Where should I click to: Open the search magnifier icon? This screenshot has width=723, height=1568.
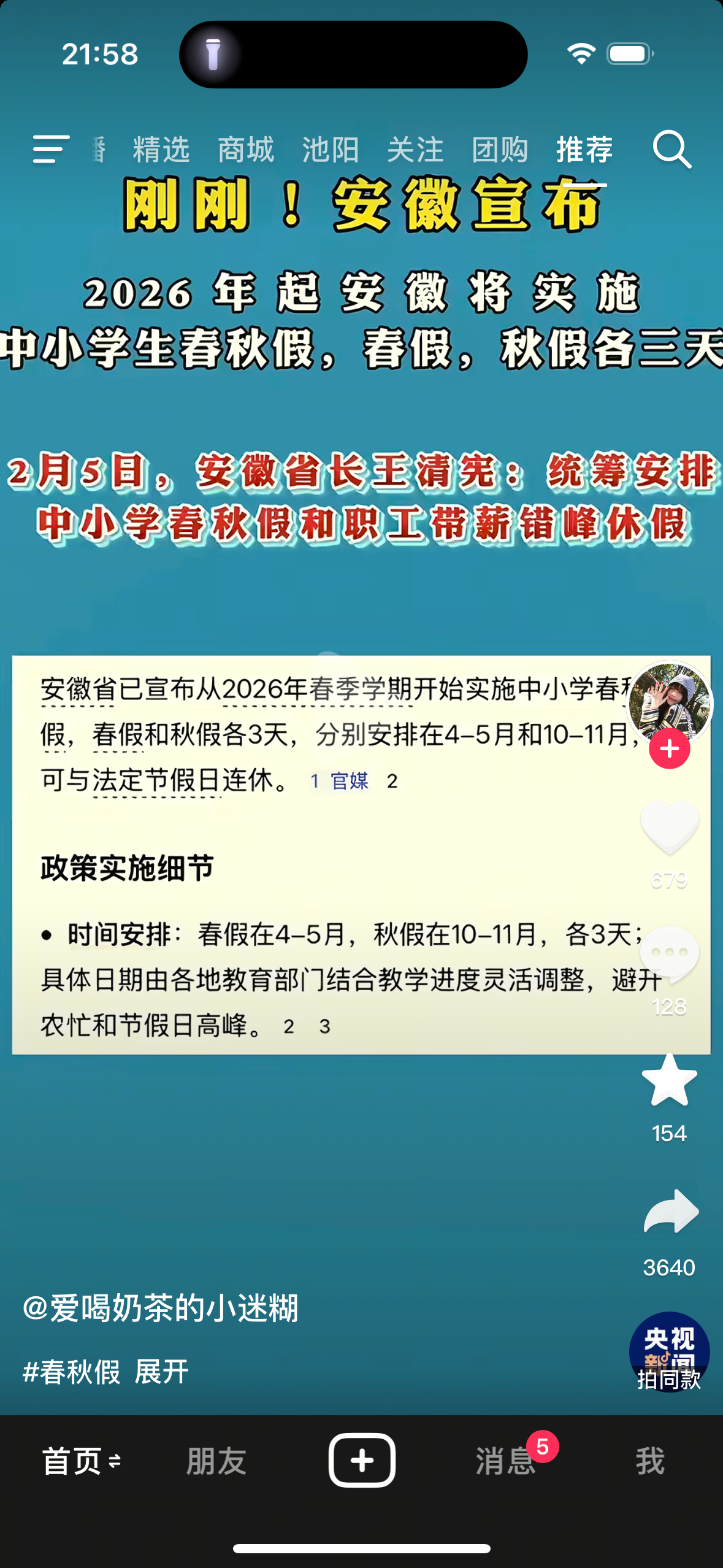[x=672, y=149]
